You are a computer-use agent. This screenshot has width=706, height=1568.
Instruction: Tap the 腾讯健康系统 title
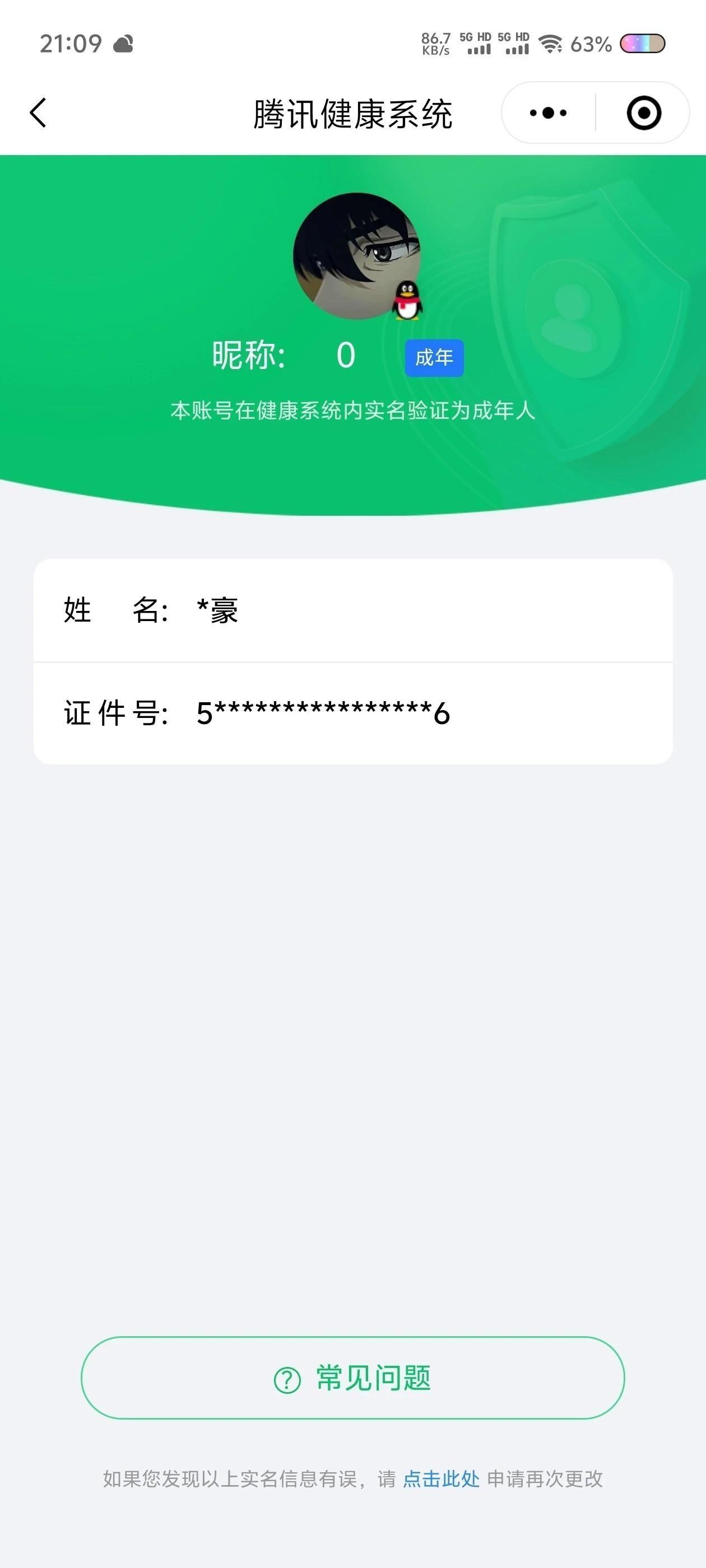(x=354, y=114)
